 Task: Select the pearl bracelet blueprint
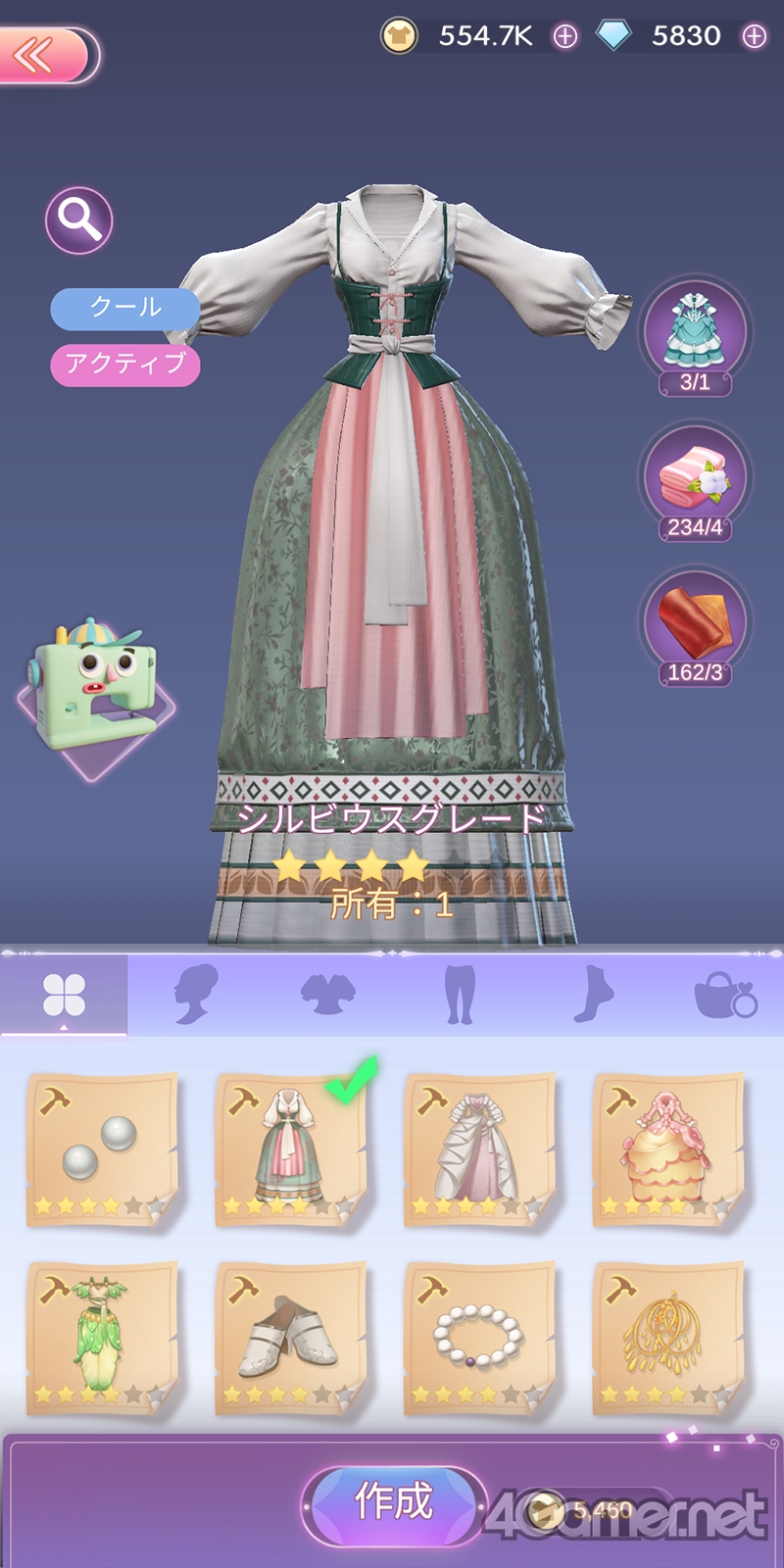pyautogui.click(x=480, y=1337)
